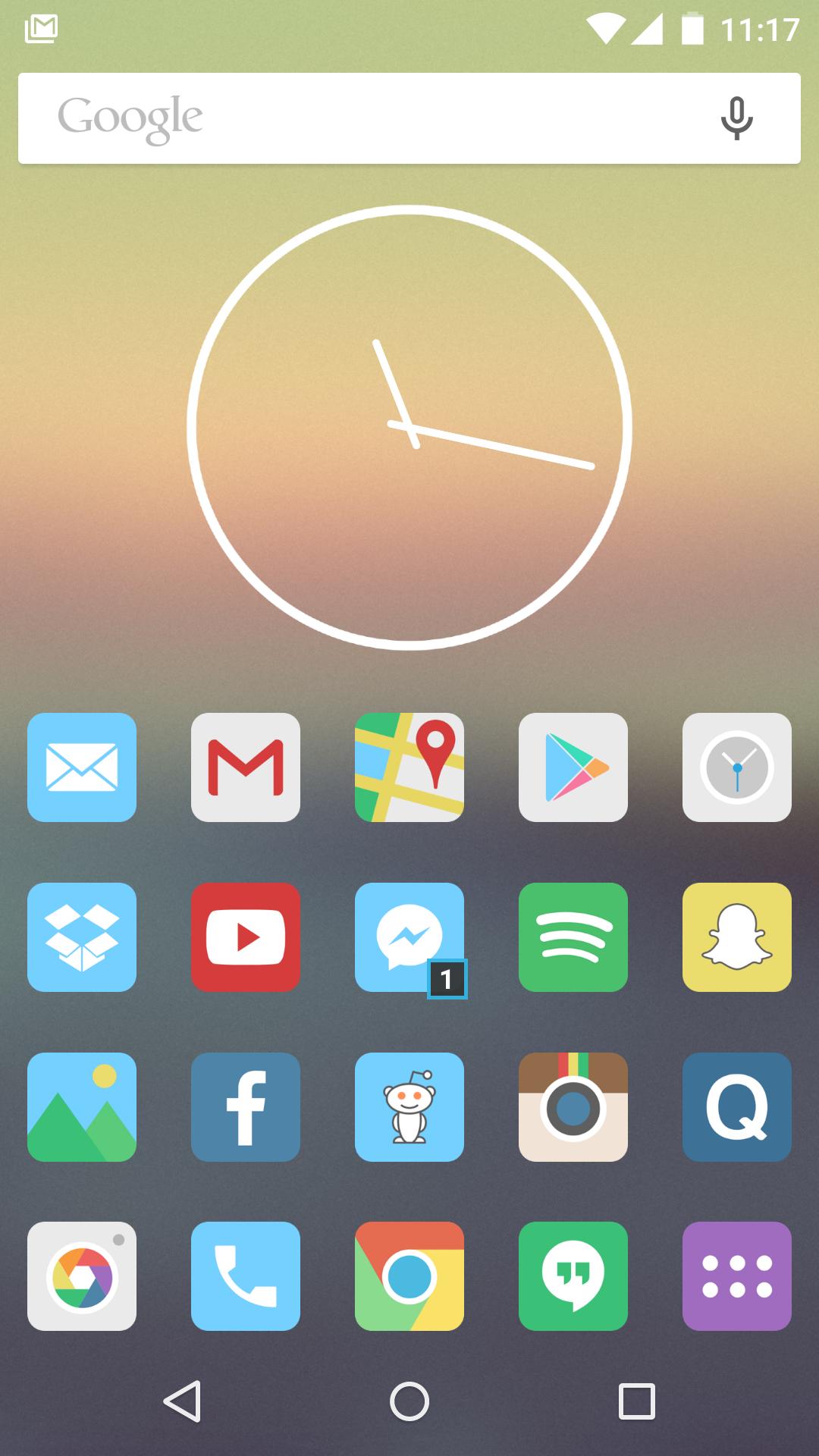
Task: Tap the Google search box
Action: tap(364, 118)
